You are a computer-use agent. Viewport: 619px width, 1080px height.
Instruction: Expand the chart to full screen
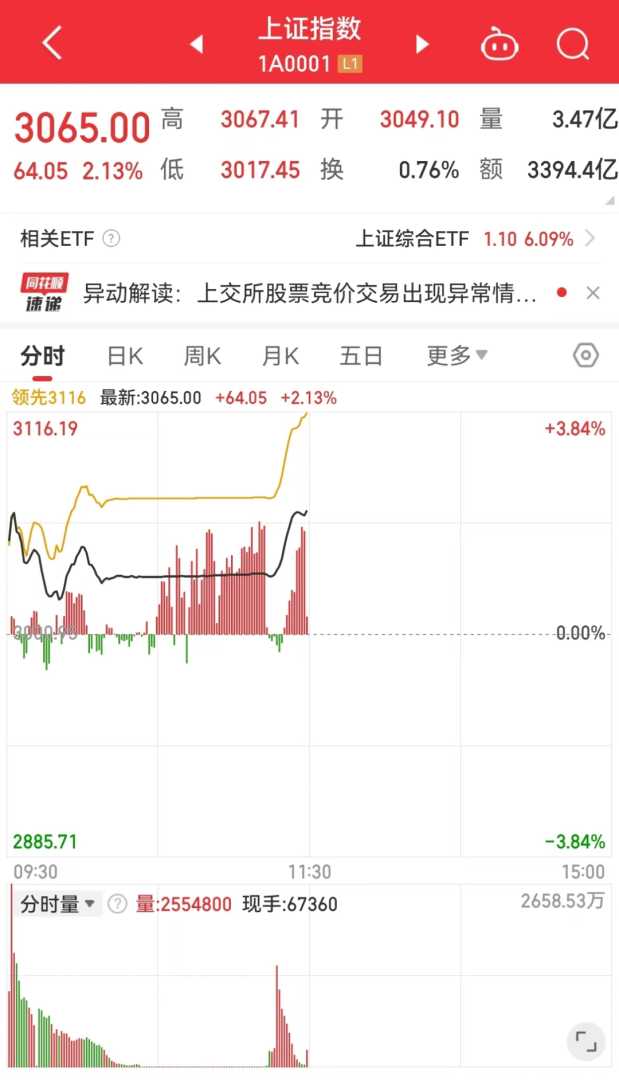pyautogui.click(x=586, y=1041)
